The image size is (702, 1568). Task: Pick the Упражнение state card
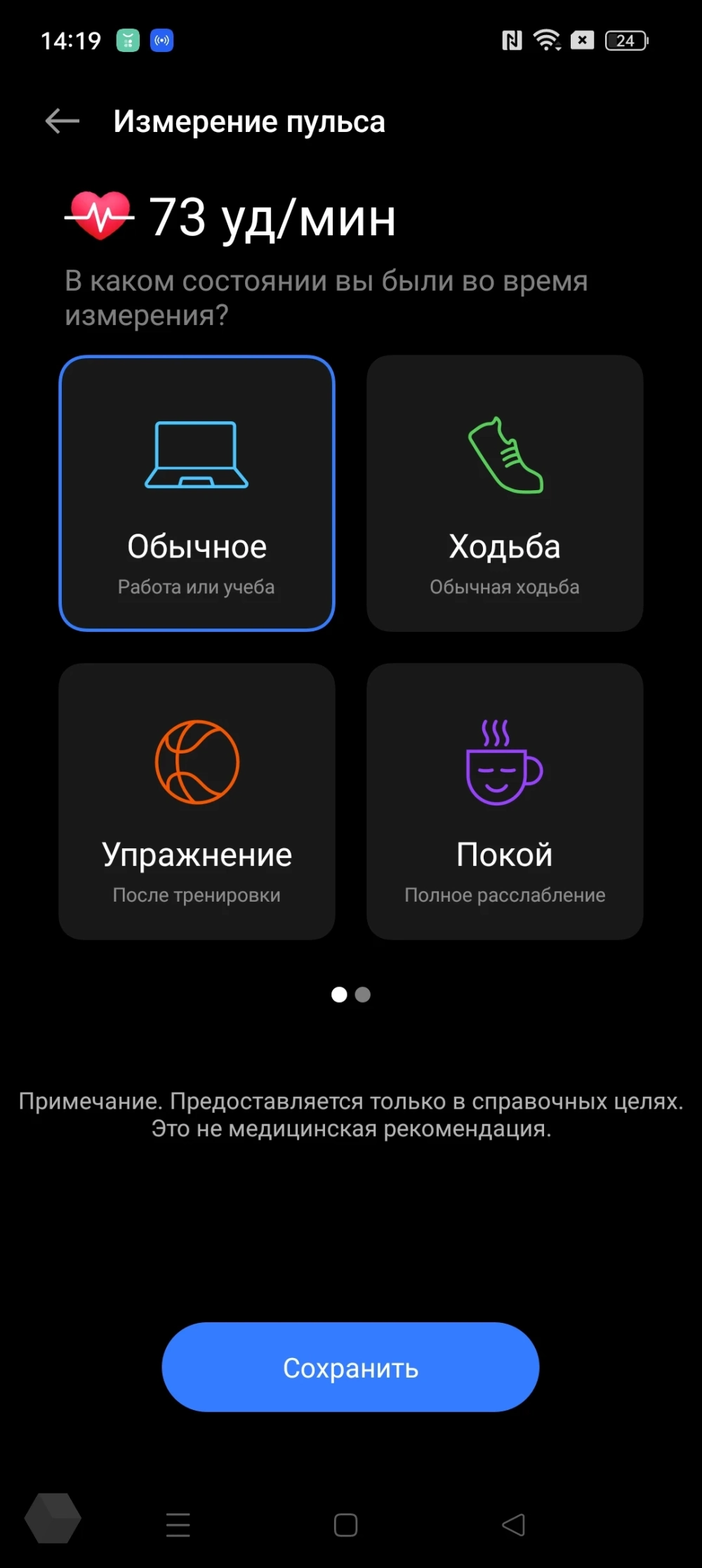[x=197, y=801]
